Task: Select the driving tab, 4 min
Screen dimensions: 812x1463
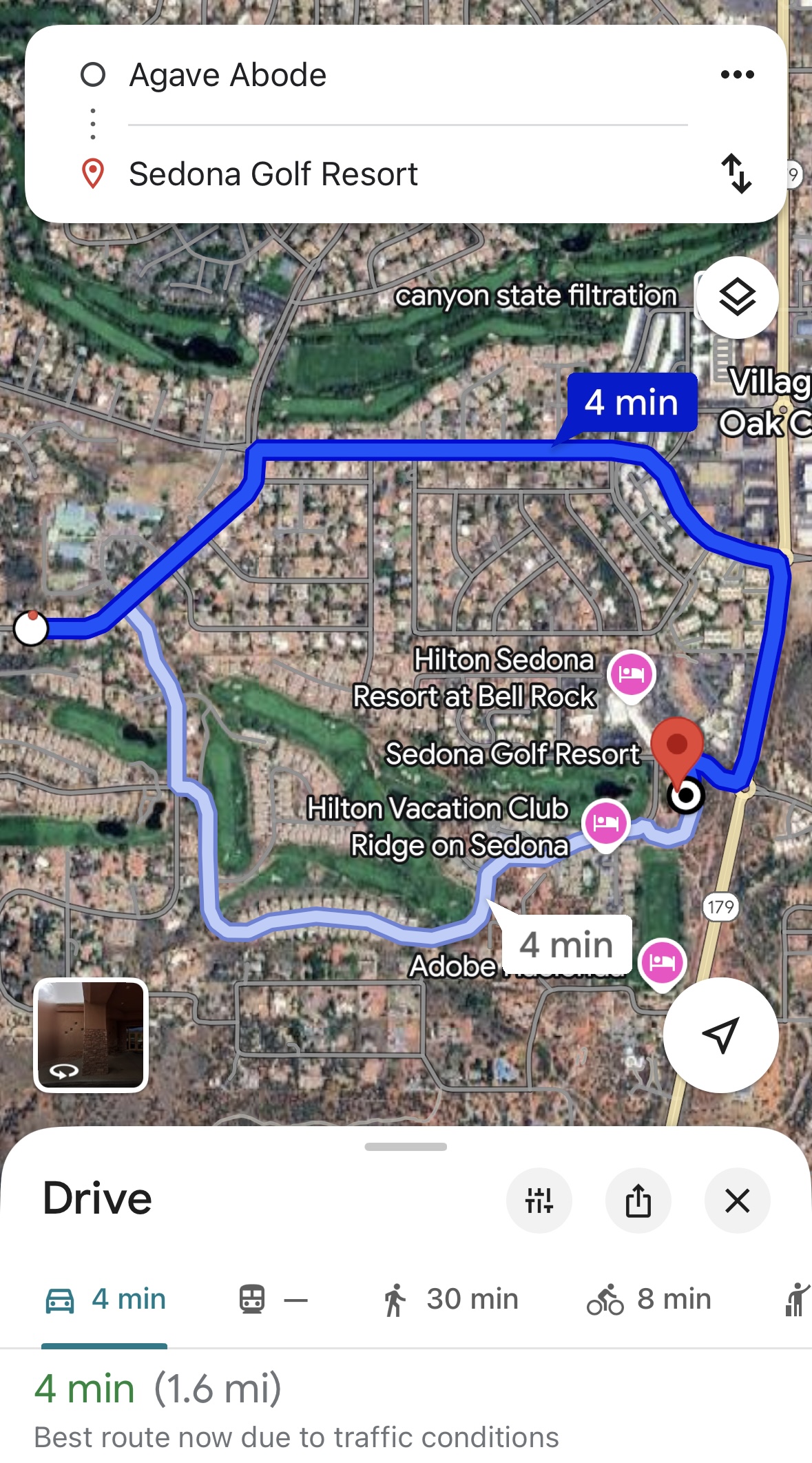Action: click(105, 1300)
